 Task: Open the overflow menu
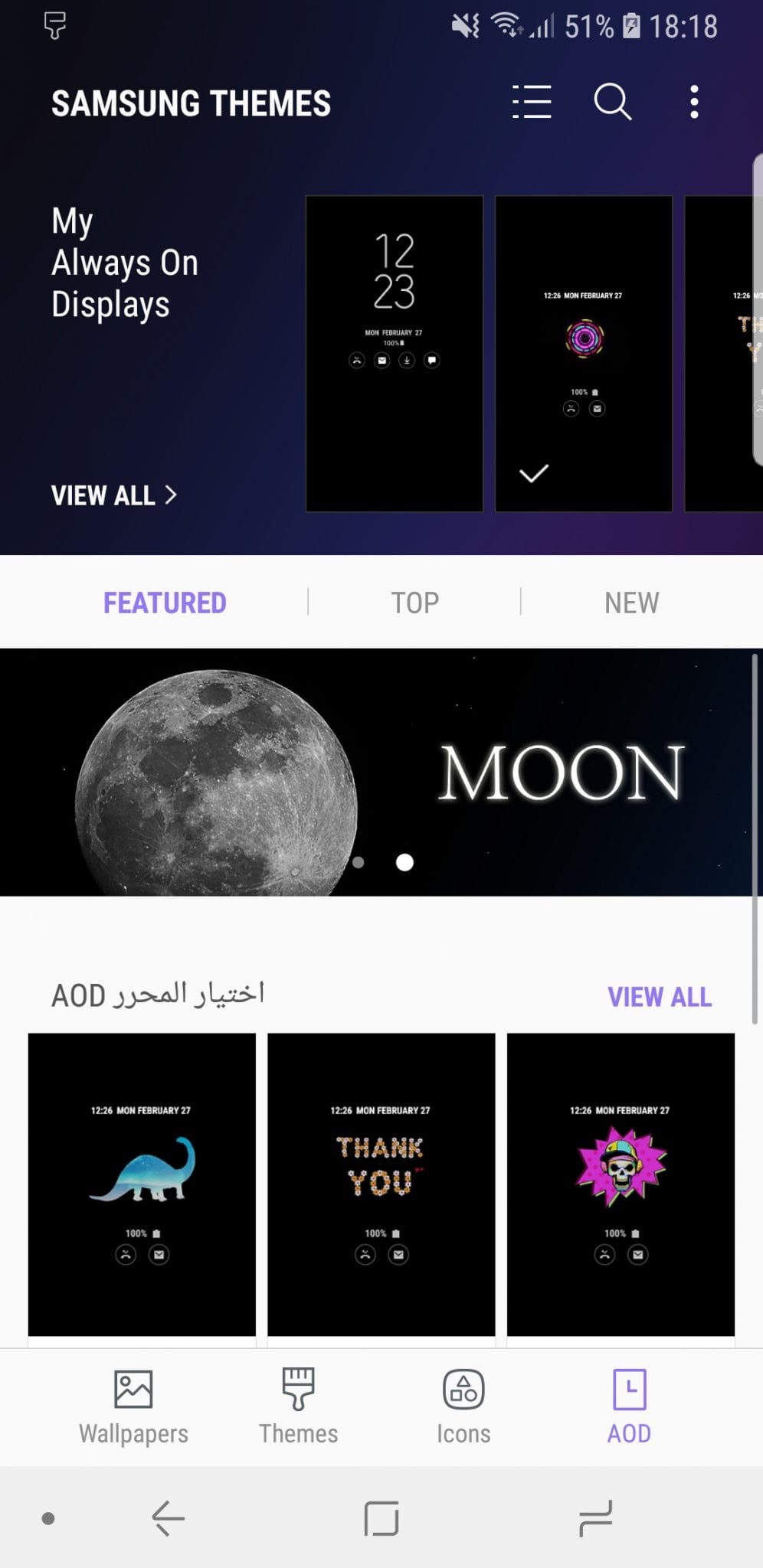click(x=694, y=102)
